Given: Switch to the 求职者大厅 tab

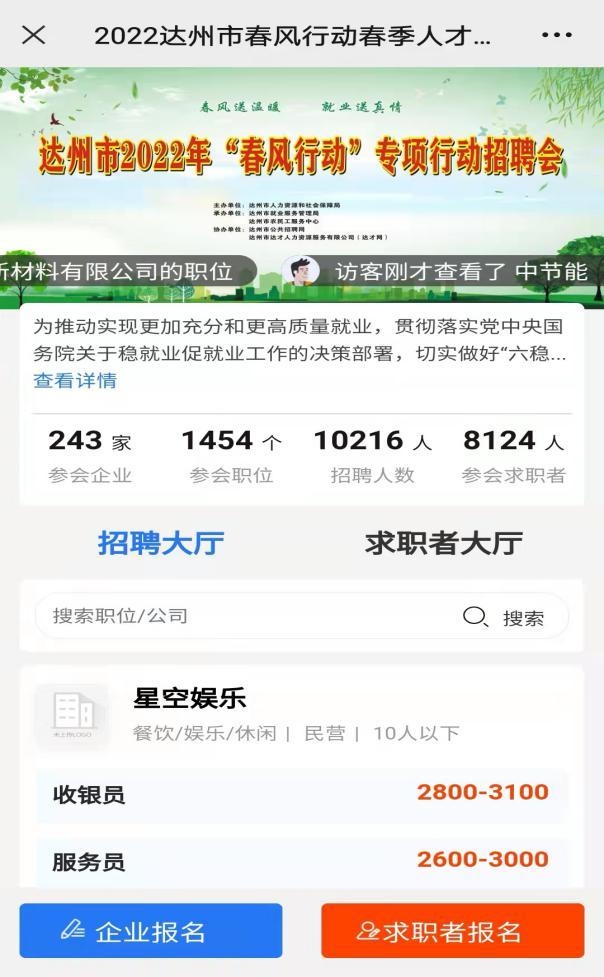Looking at the screenshot, I should coord(443,543).
